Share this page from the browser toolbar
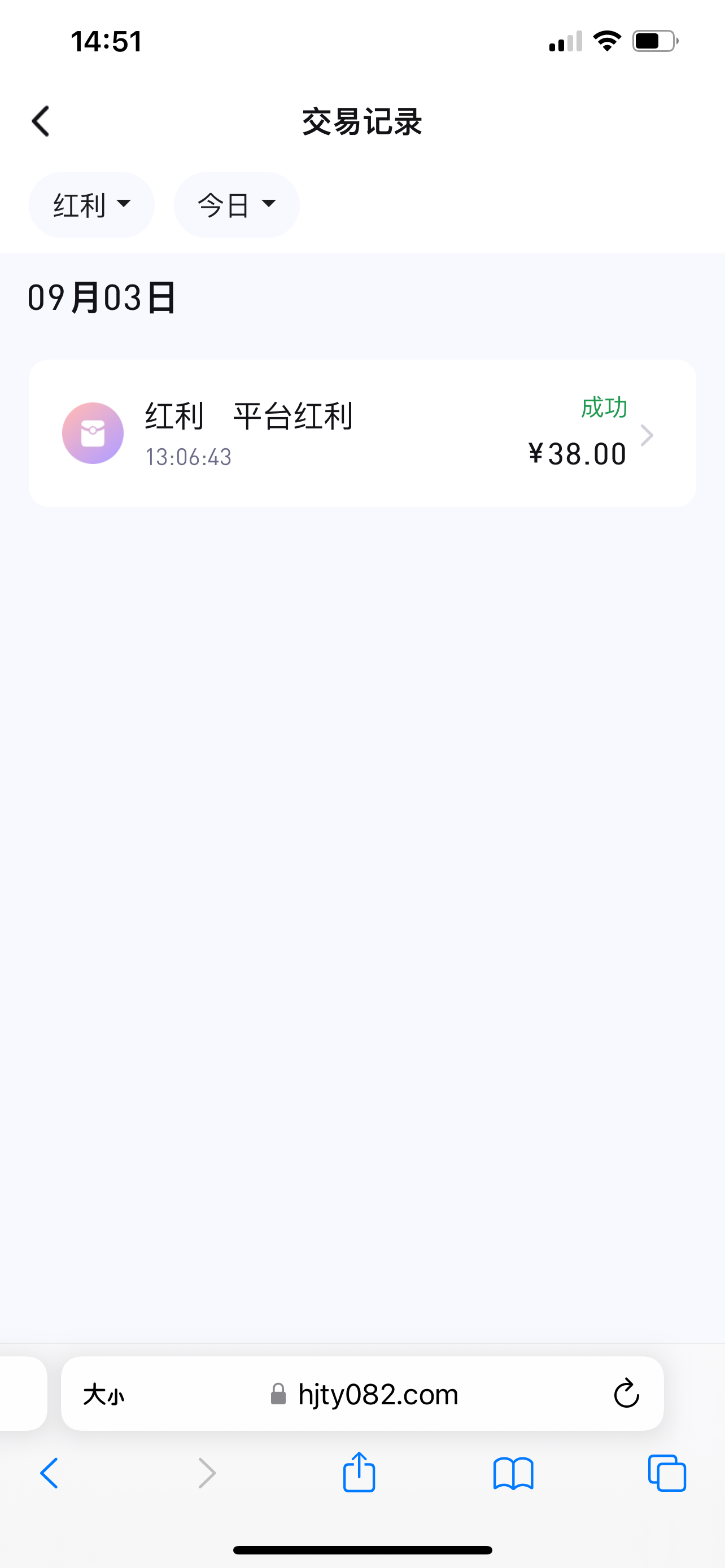This screenshot has height=1568, width=725. (359, 1473)
